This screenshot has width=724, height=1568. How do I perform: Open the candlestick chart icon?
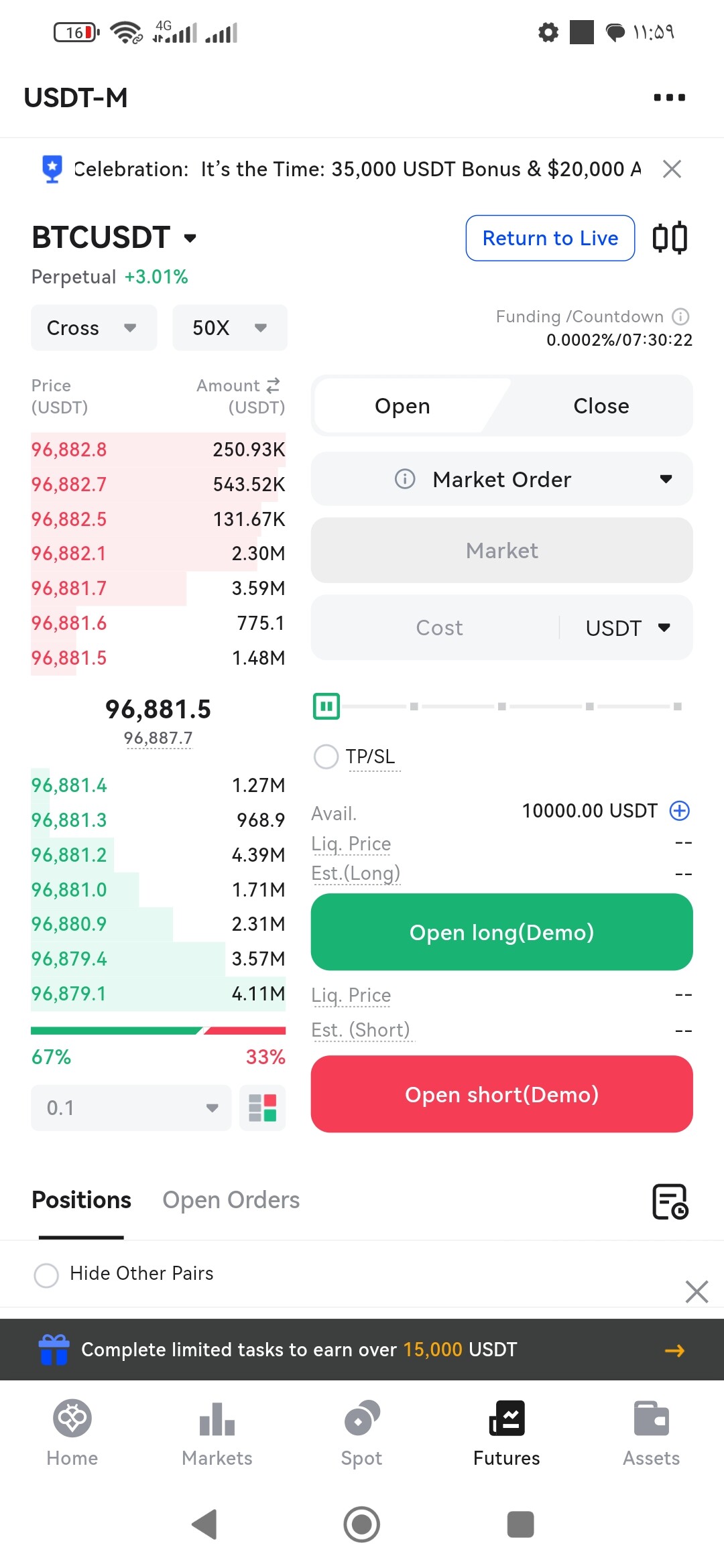coord(670,238)
